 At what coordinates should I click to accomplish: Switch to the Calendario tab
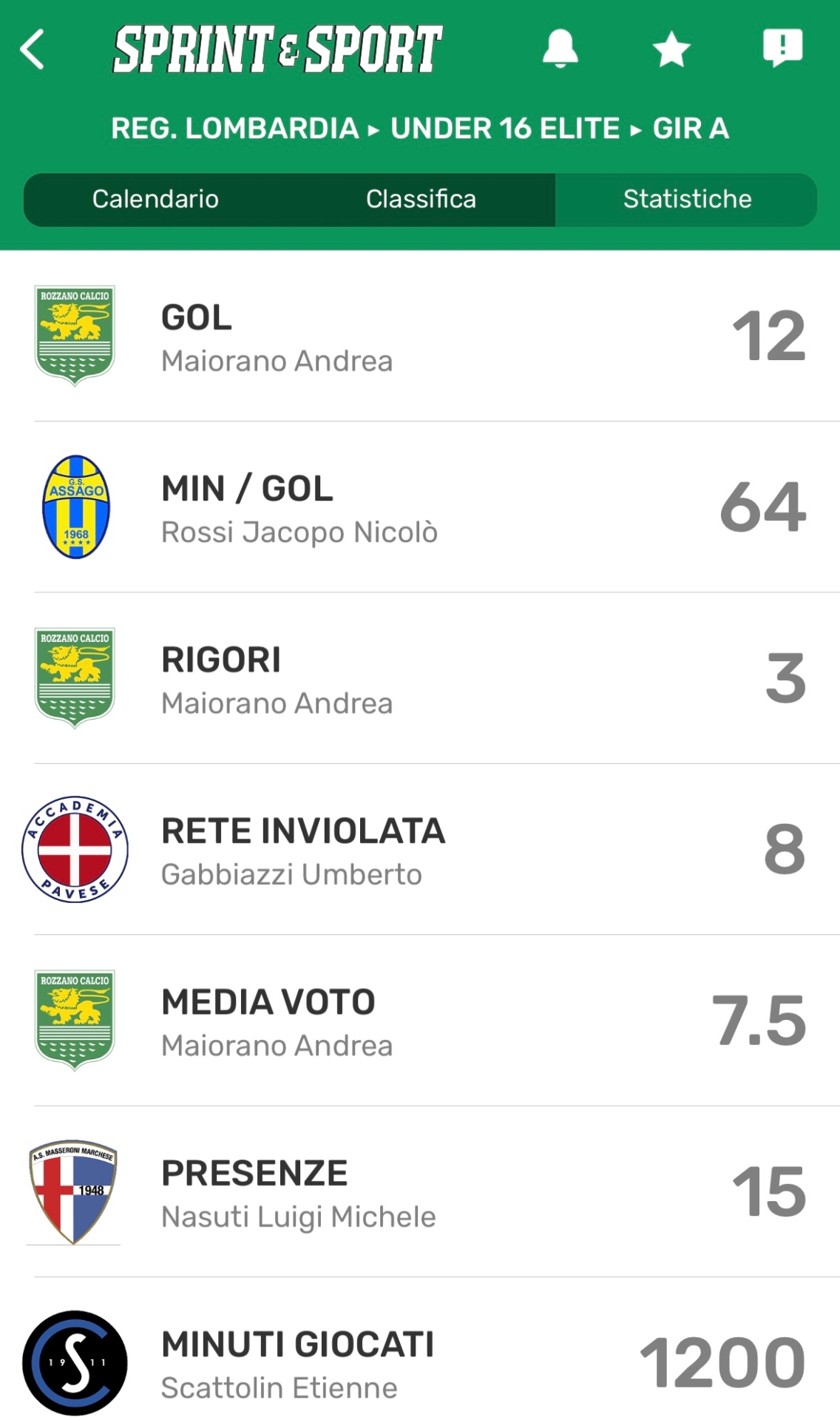(155, 200)
